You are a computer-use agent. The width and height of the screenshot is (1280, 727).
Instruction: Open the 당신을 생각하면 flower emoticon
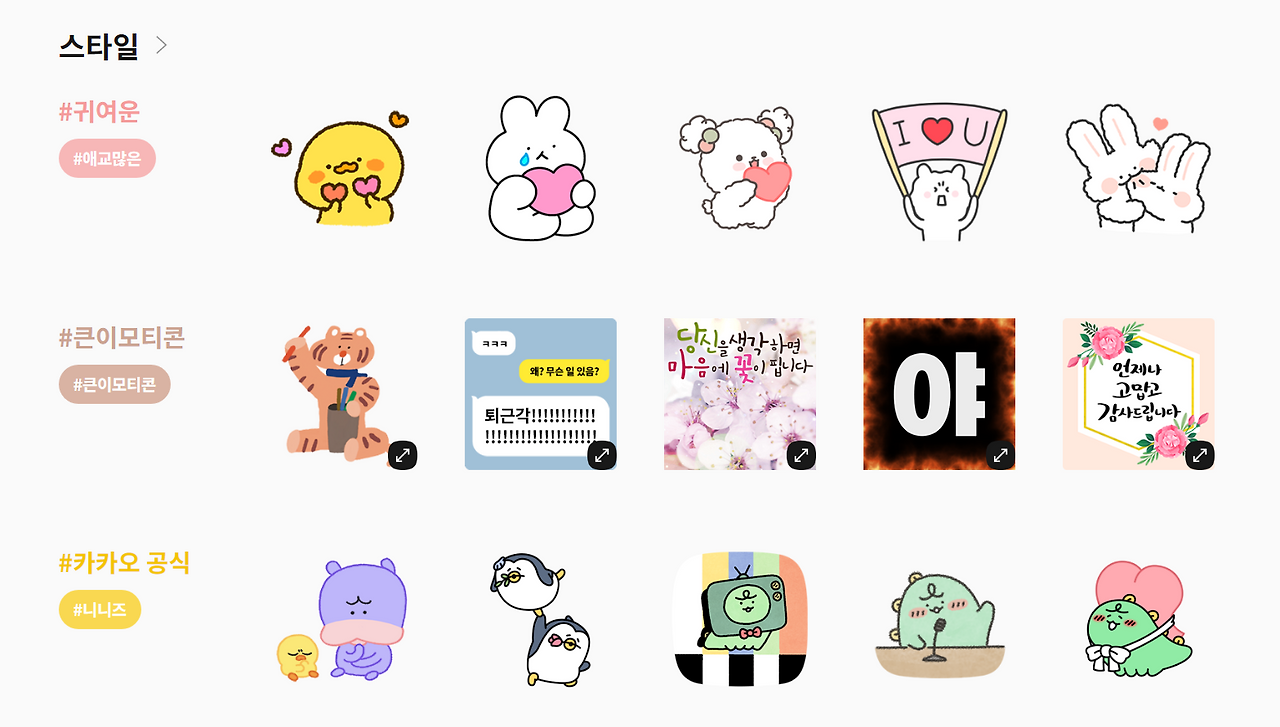740,394
